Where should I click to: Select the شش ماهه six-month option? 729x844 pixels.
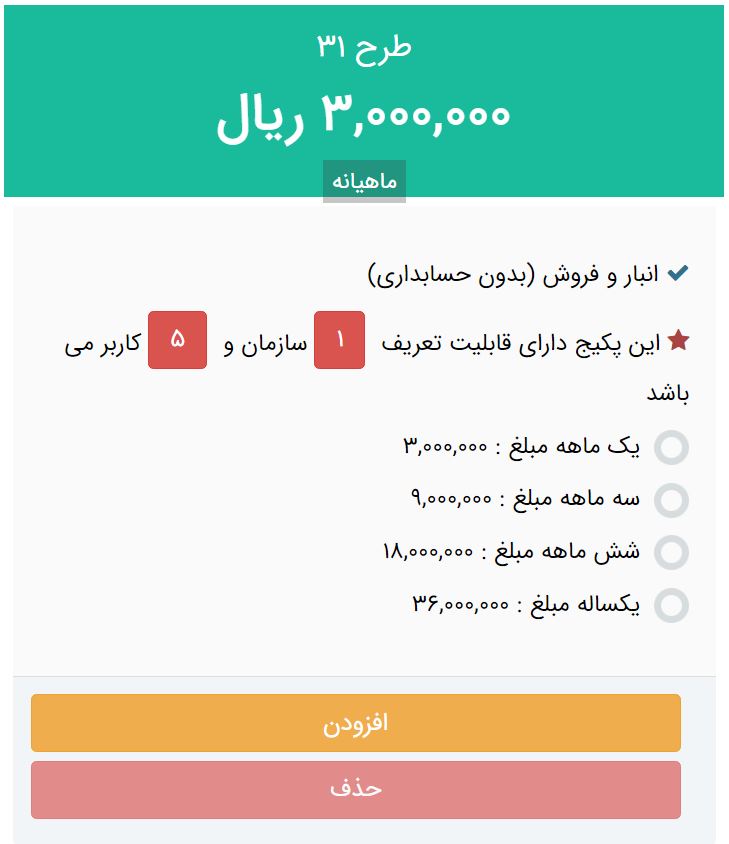(671, 552)
